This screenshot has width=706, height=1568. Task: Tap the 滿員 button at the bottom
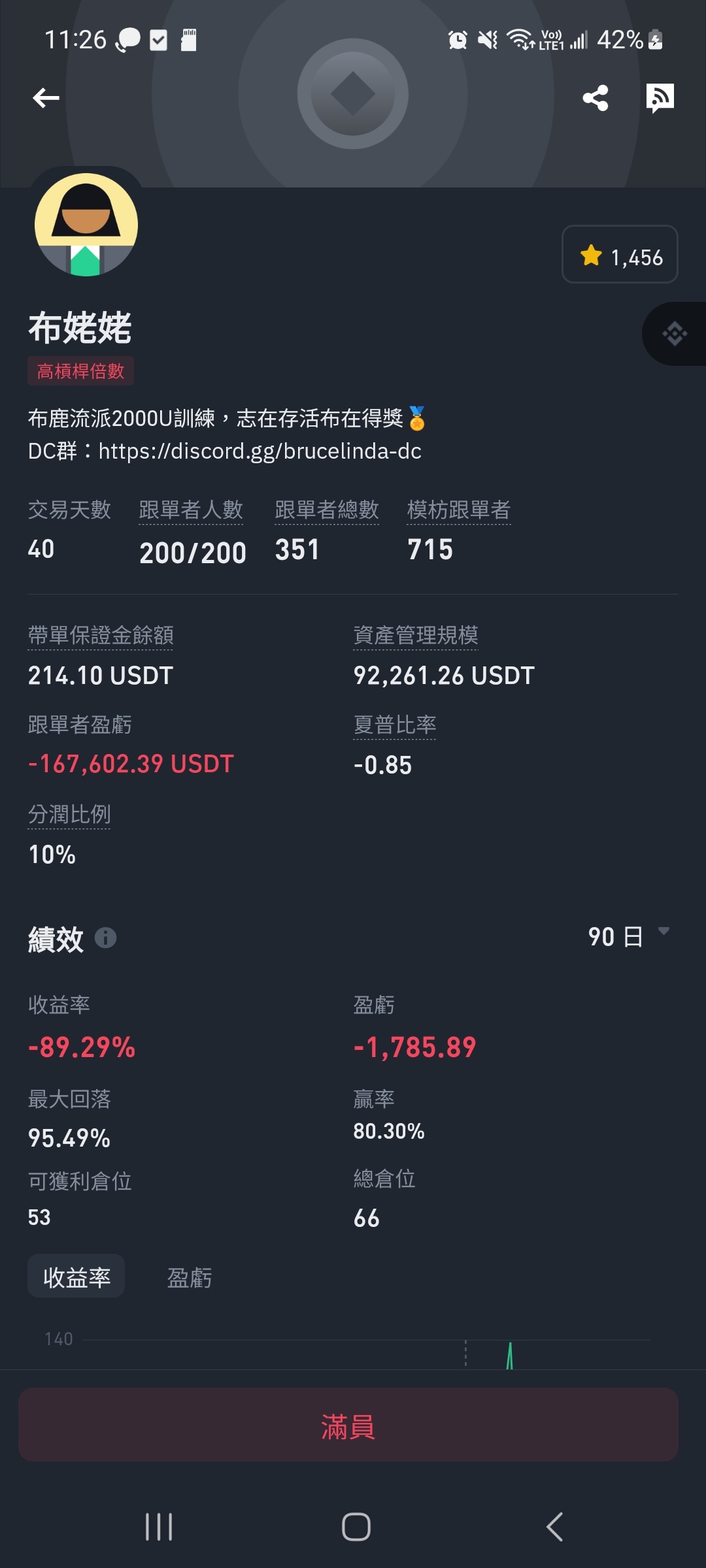point(348,1425)
